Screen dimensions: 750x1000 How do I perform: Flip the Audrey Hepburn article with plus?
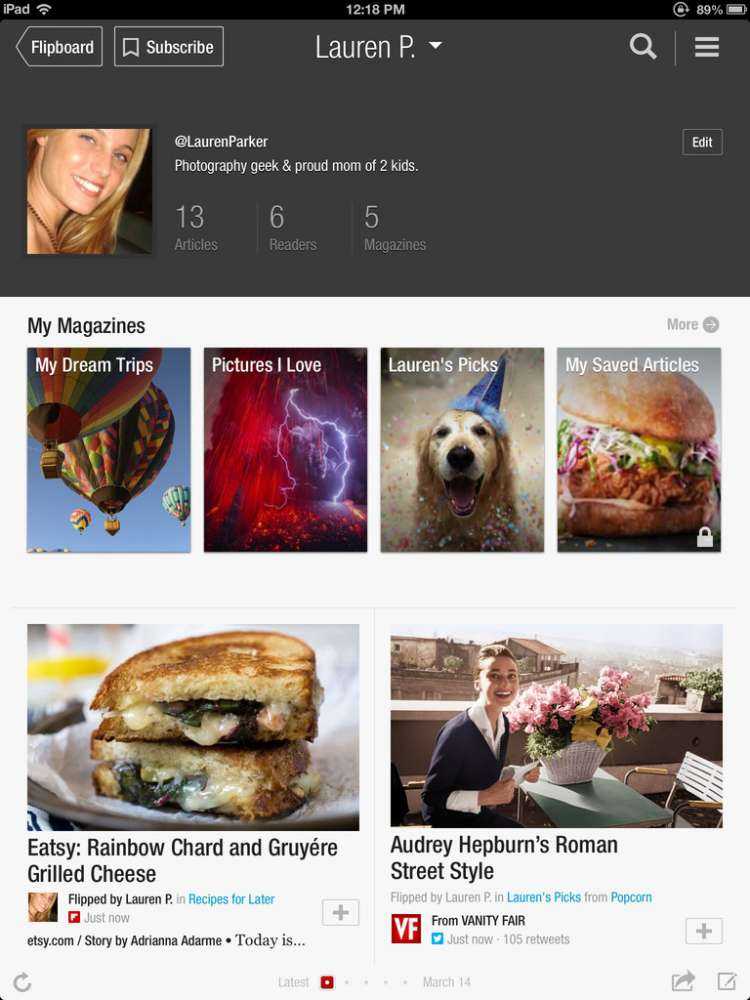[x=704, y=931]
